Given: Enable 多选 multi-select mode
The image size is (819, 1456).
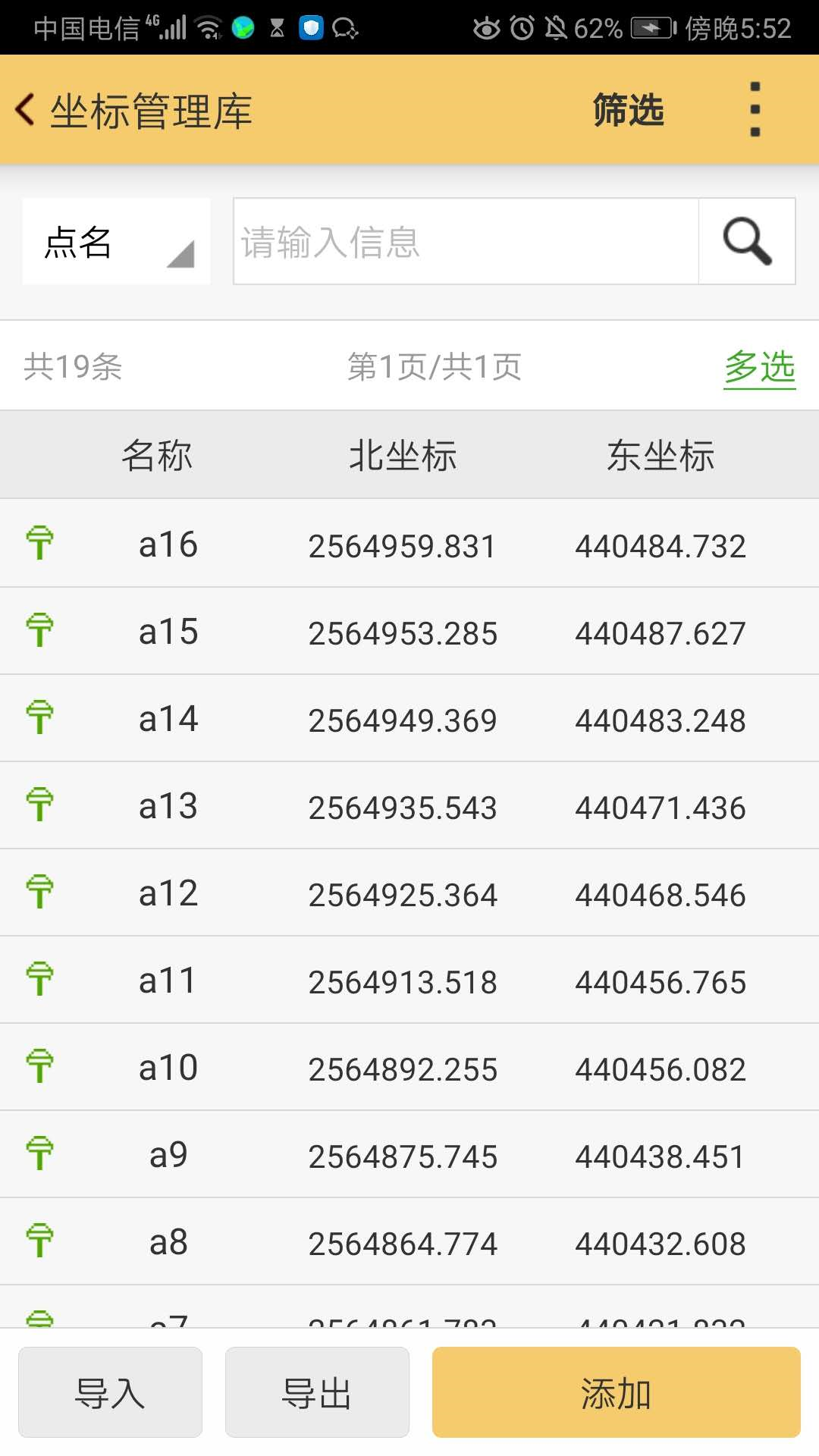Looking at the screenshot, I should (x=759, y=367).
